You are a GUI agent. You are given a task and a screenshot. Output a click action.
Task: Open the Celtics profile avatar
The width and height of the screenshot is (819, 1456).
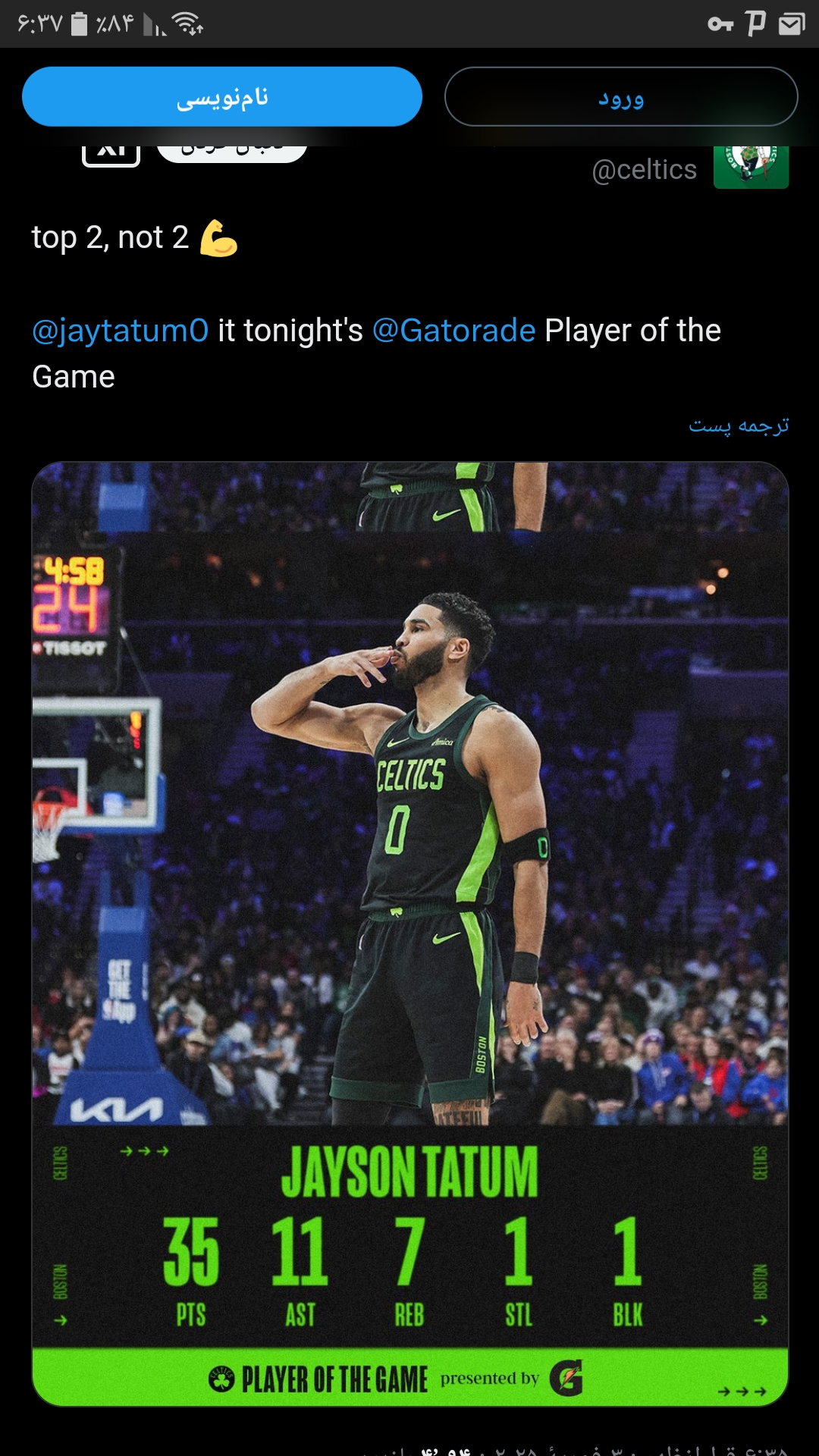point(751,165)
